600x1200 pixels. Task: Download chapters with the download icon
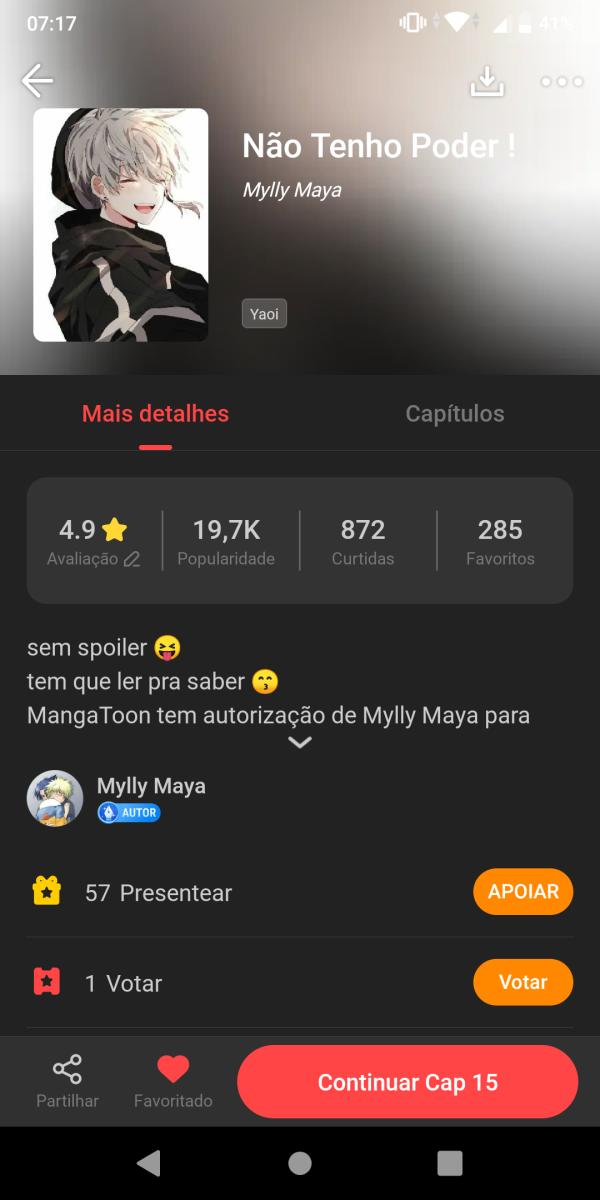(487, 81)
